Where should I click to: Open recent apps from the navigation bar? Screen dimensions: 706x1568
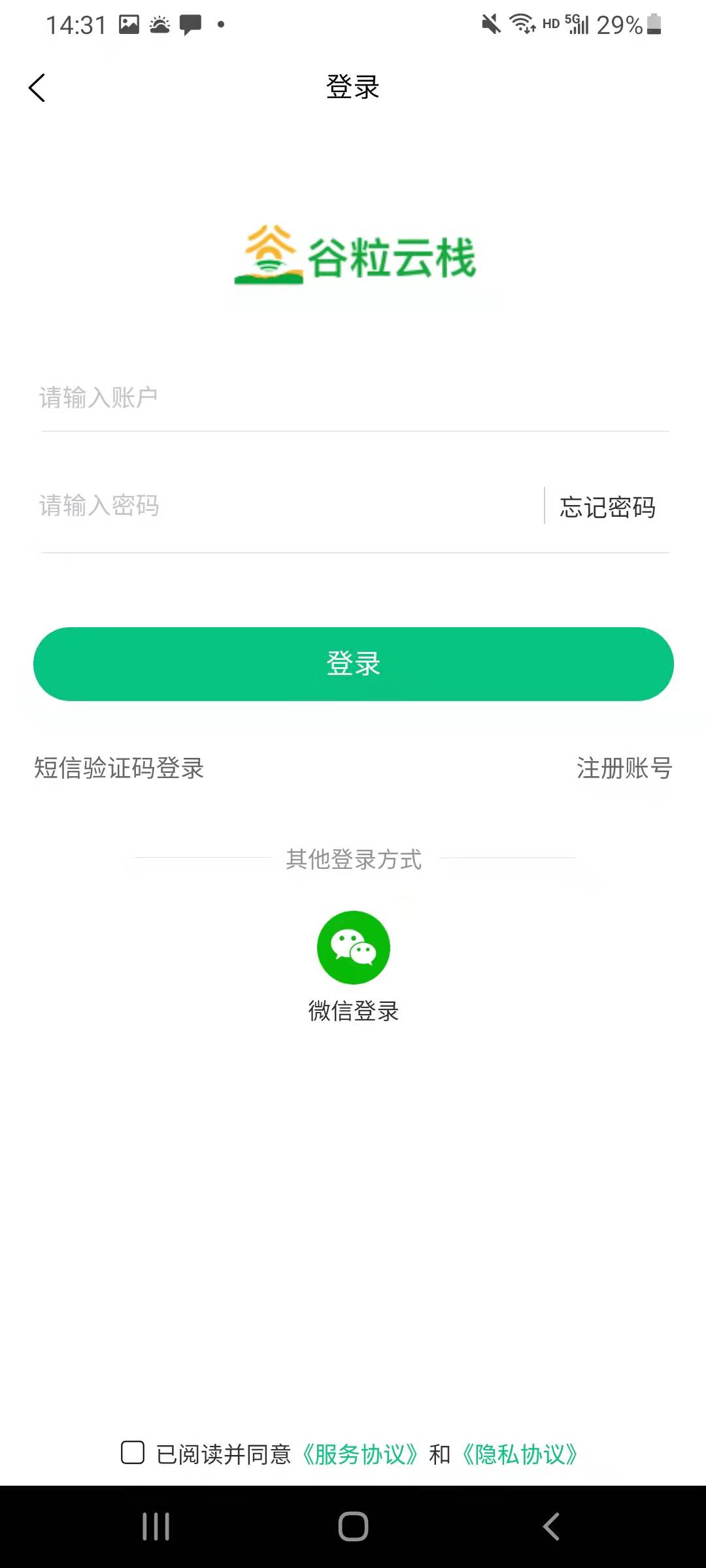(156, 1527)
